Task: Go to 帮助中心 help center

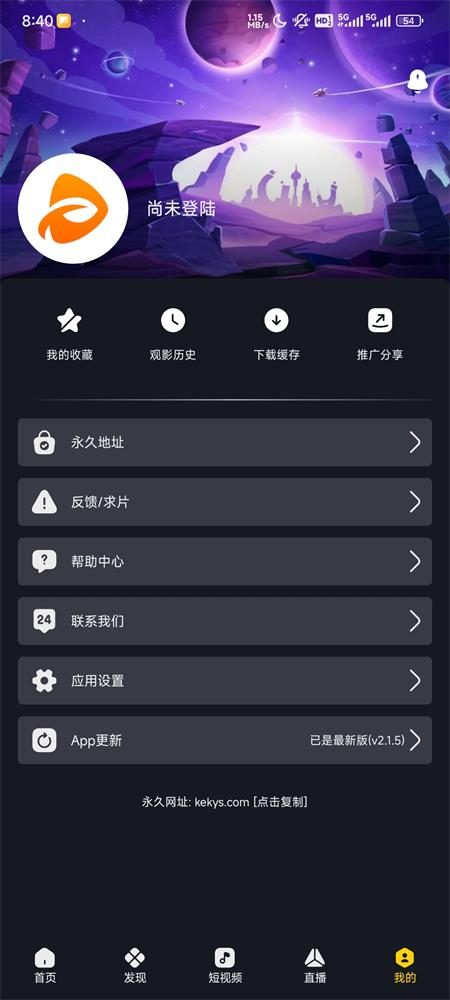Action: pyautogui.click(x=225, y=561)
